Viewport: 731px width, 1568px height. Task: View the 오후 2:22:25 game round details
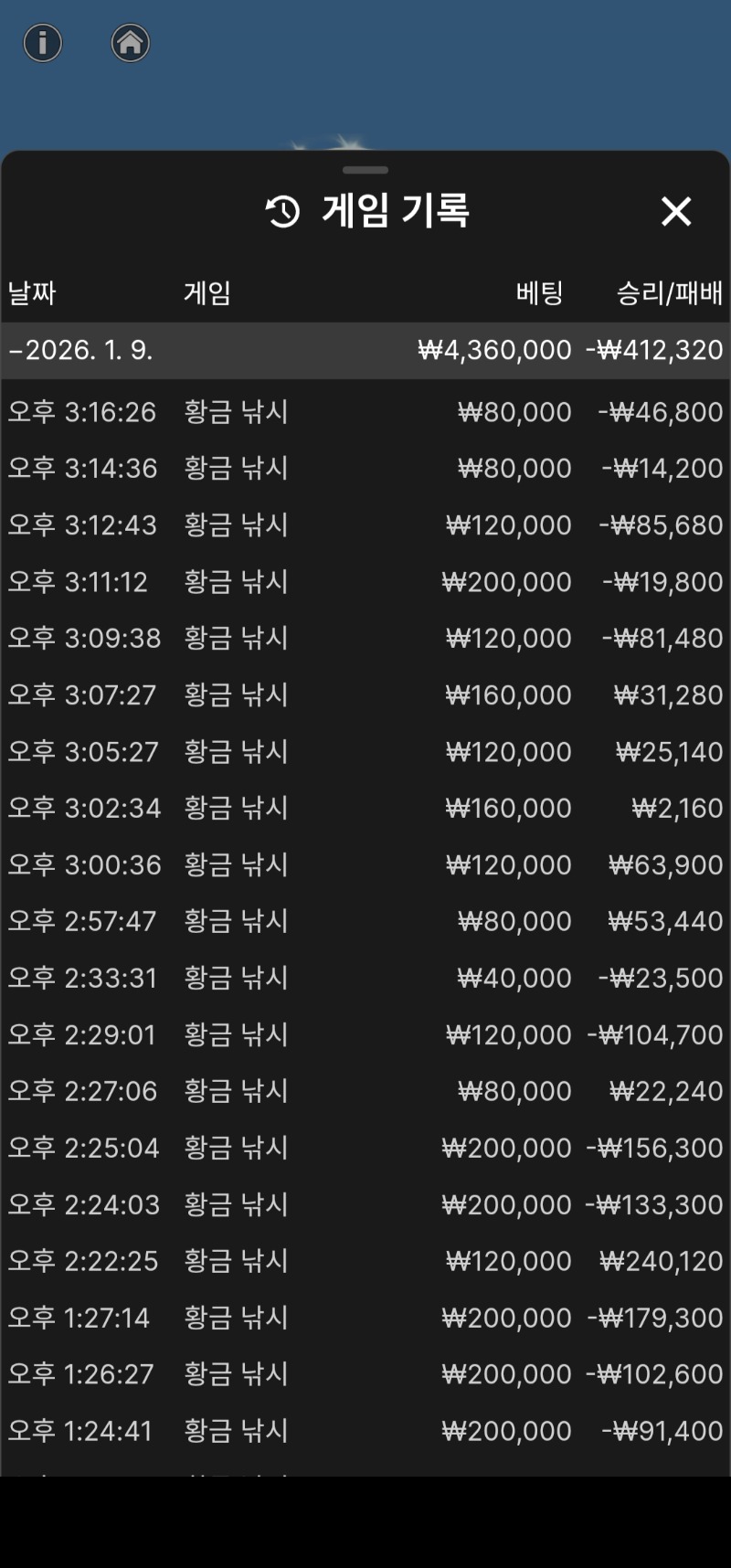(x=365, y=1262)
